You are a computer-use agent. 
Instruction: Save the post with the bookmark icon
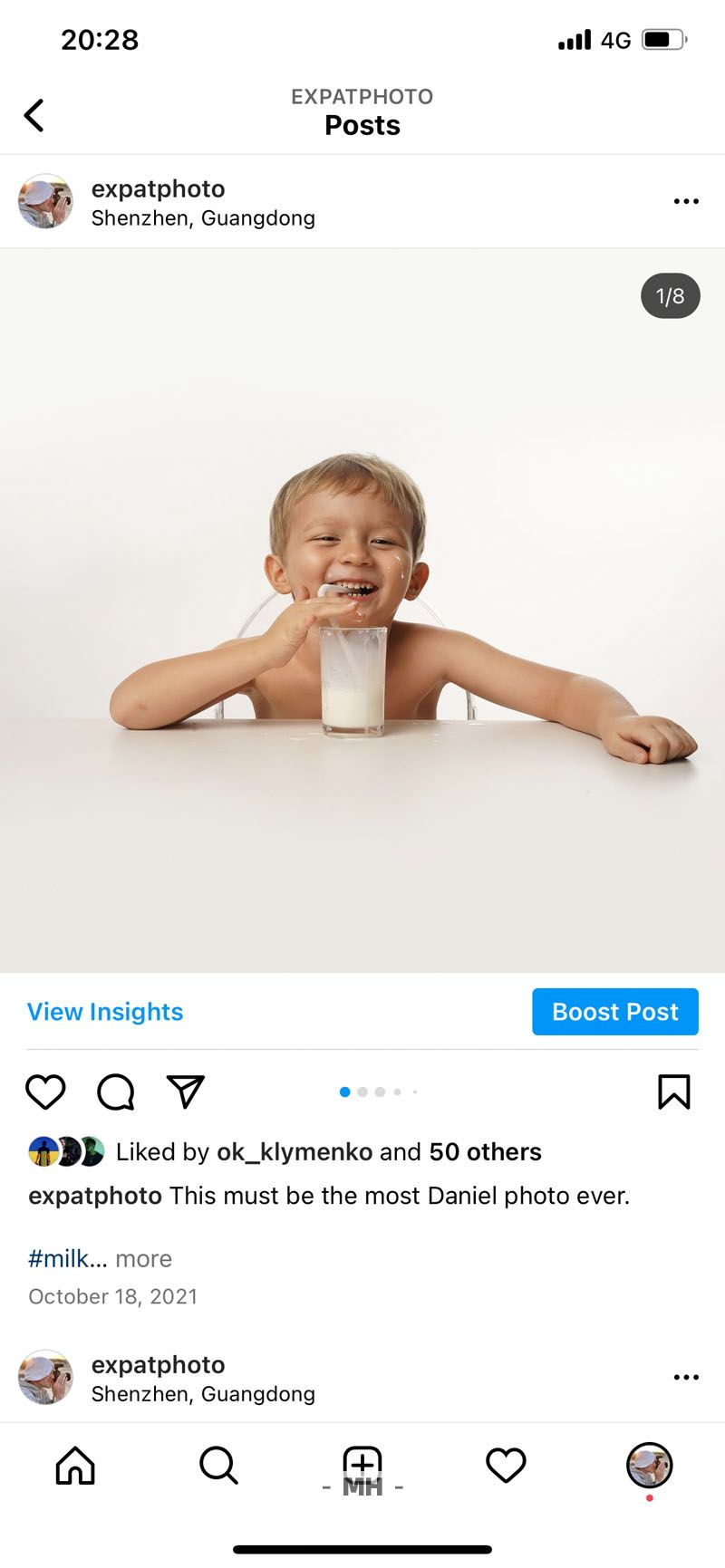coord(673,1092)
